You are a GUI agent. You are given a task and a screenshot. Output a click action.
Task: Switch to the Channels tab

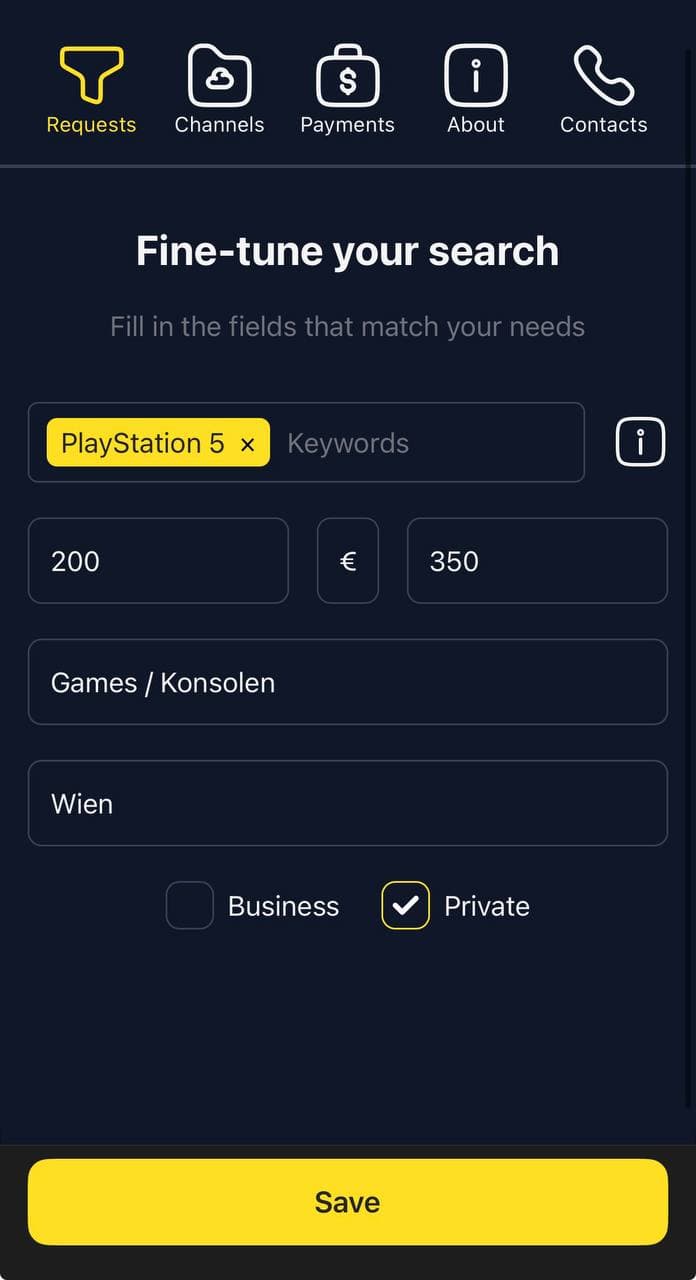point(219,90)
